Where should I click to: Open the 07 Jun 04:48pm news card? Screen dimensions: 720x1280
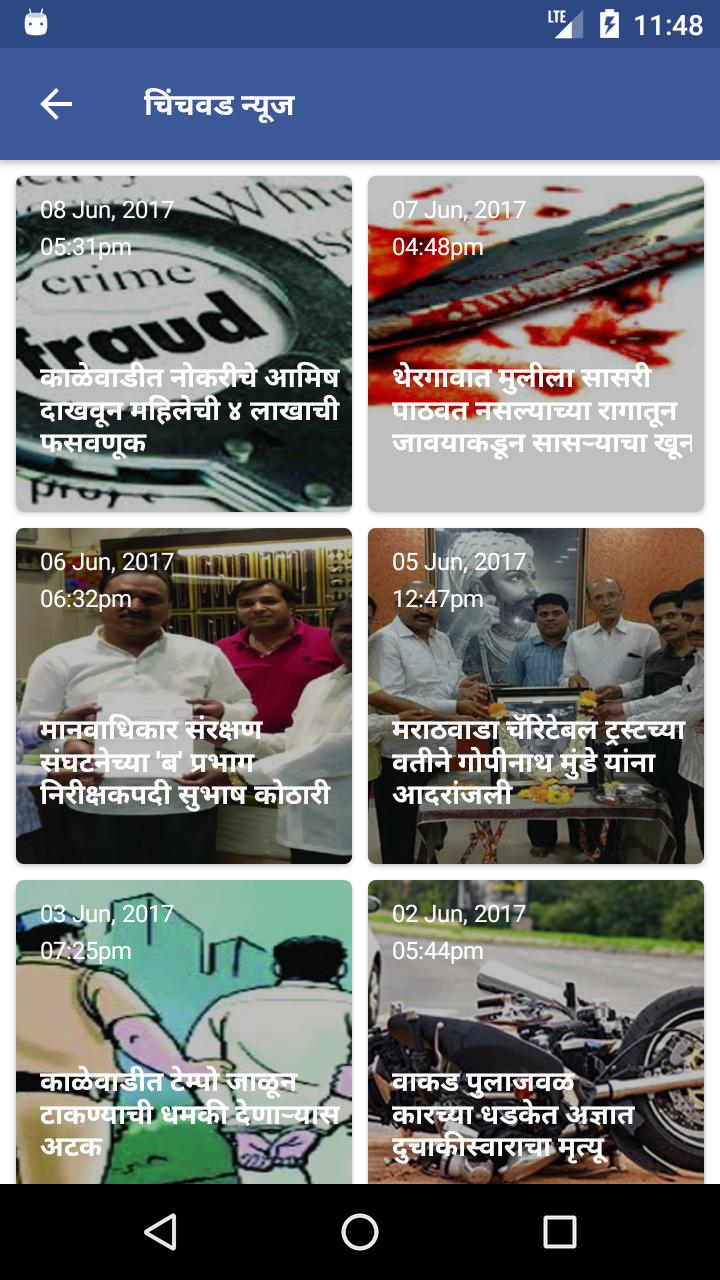point(536,344)
